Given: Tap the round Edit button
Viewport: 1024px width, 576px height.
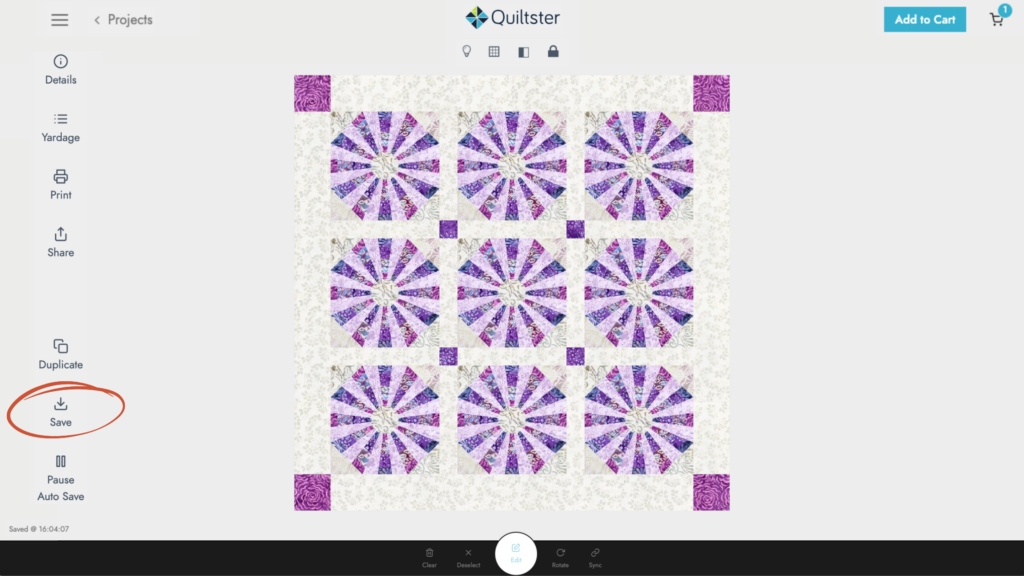Looking at the screenshot, I should [516, 553].
